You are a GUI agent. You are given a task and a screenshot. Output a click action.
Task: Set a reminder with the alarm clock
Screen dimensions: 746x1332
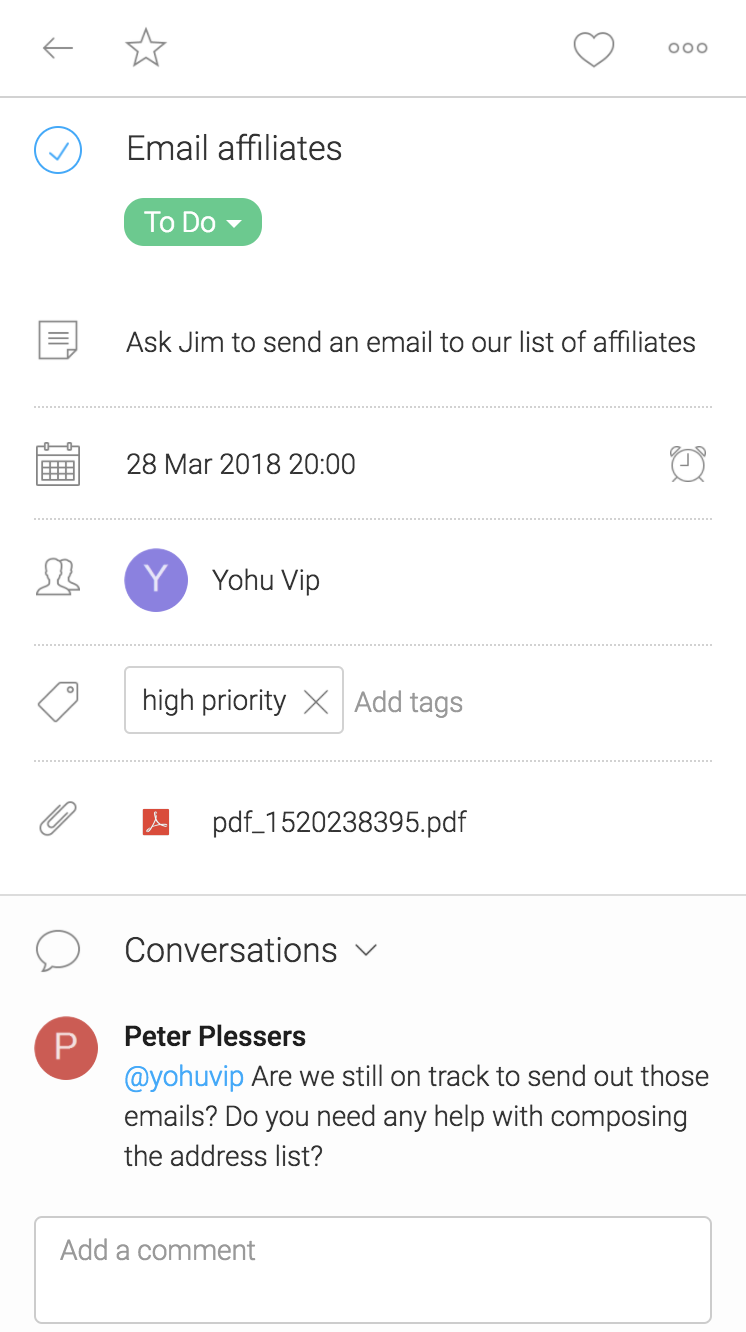[x=688, y=464]
